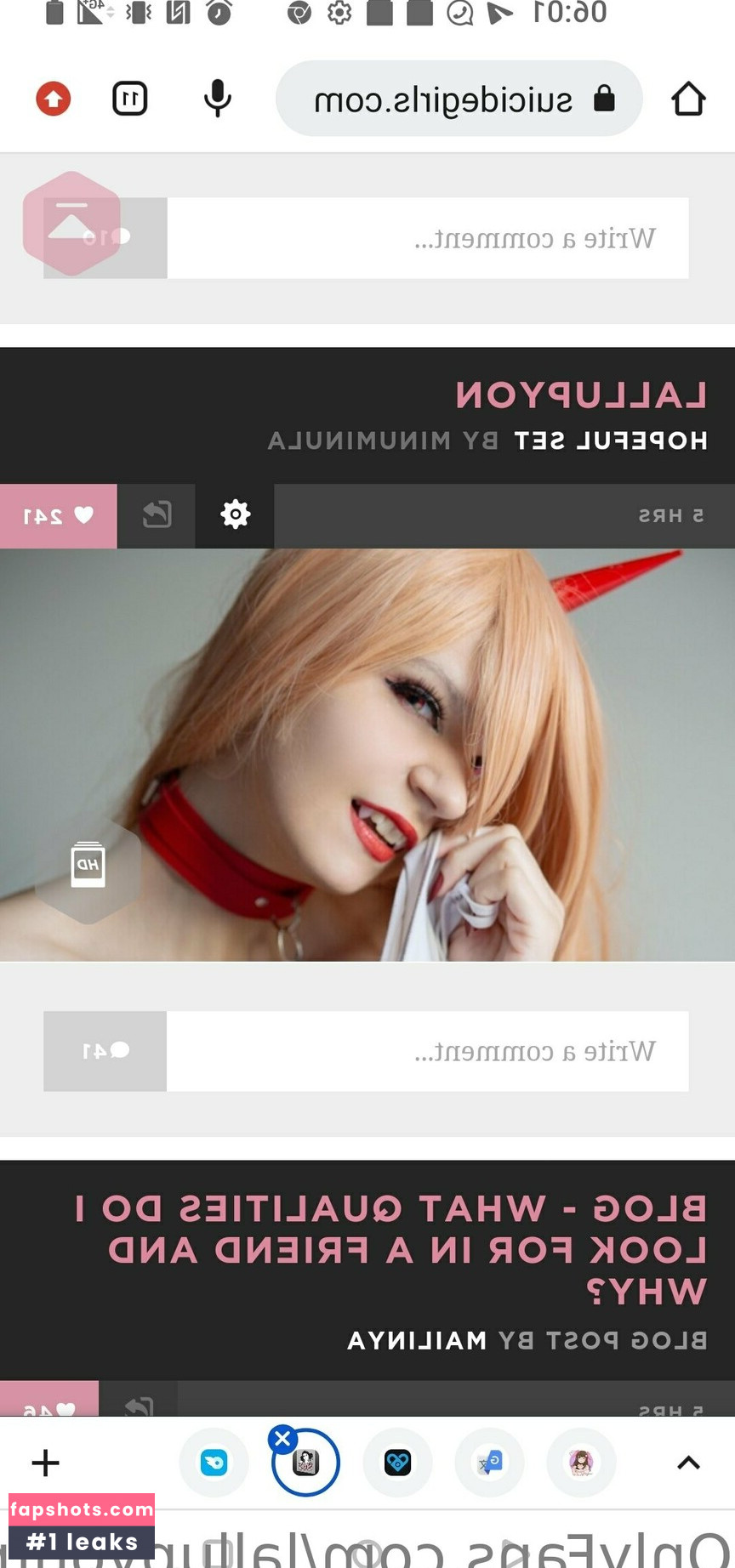Open the Lallupyon title link

coord(581,395)
